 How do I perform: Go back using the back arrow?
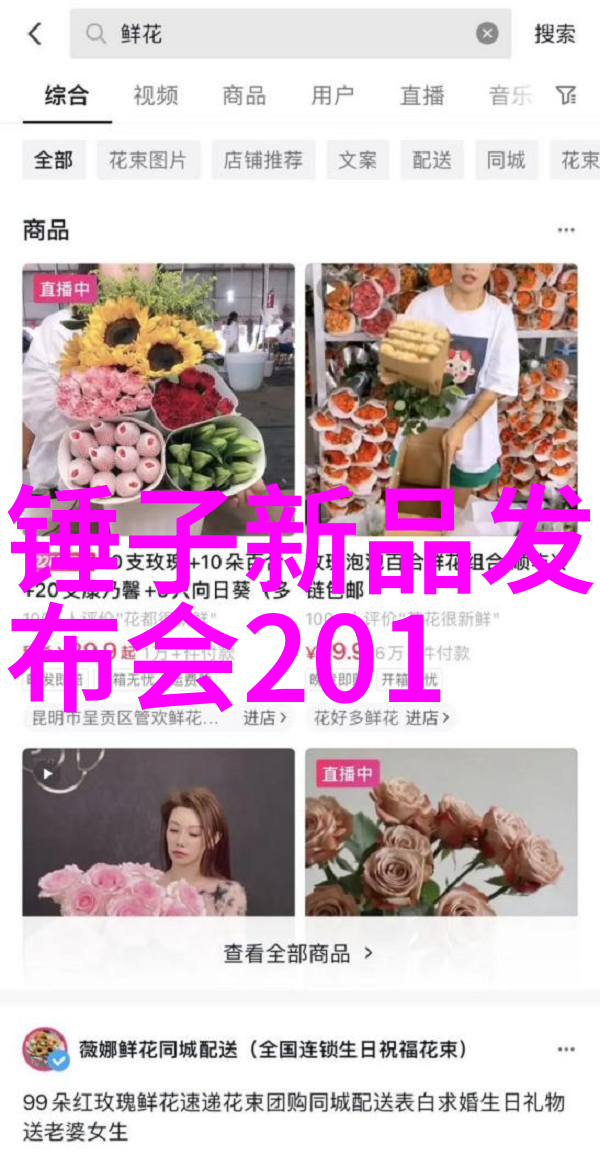tap(35, 34)
